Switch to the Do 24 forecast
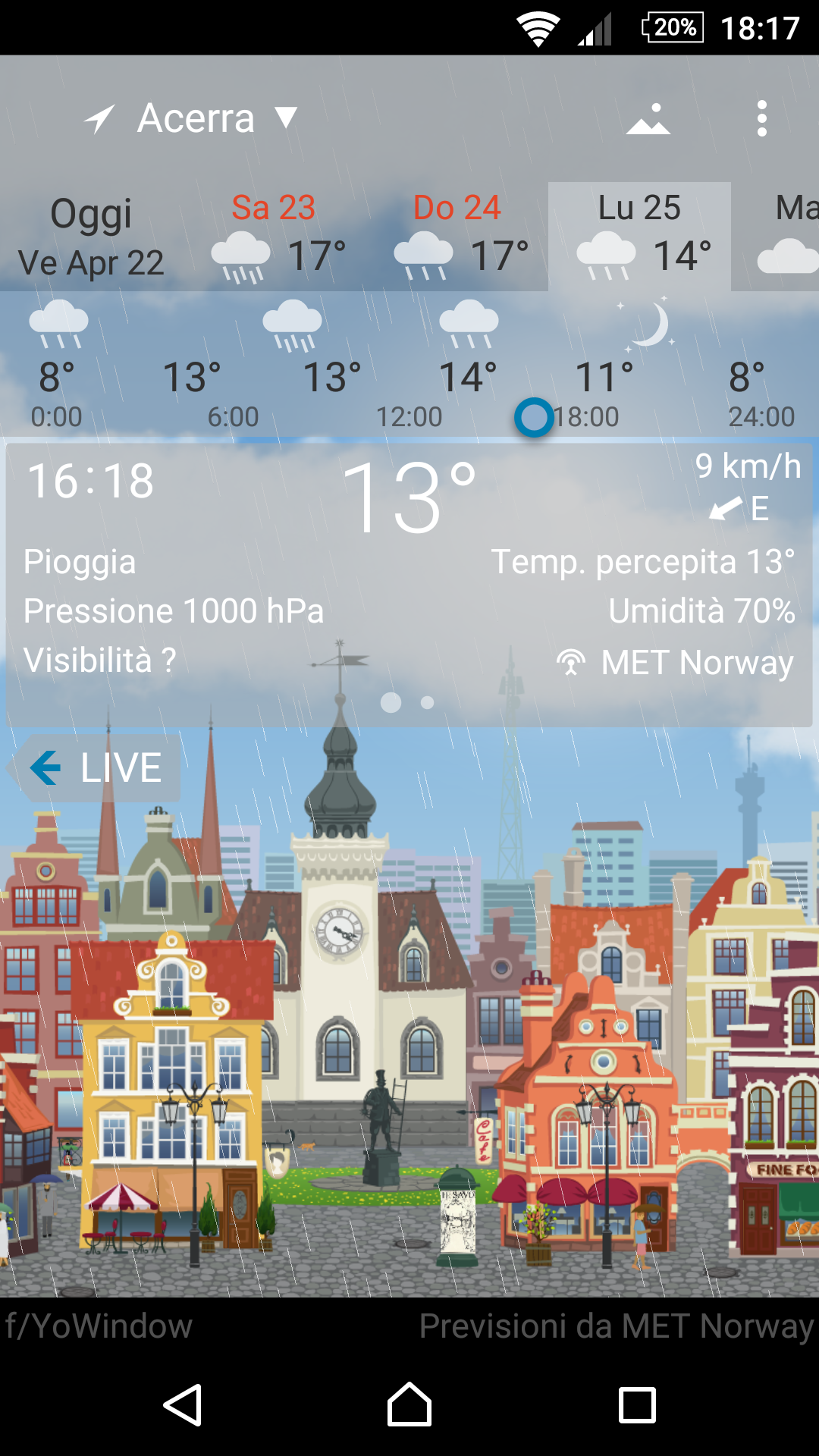Image resolution: width=819 pixels, height=1456 pixels. pyautogui.click(x=459, y=237)
